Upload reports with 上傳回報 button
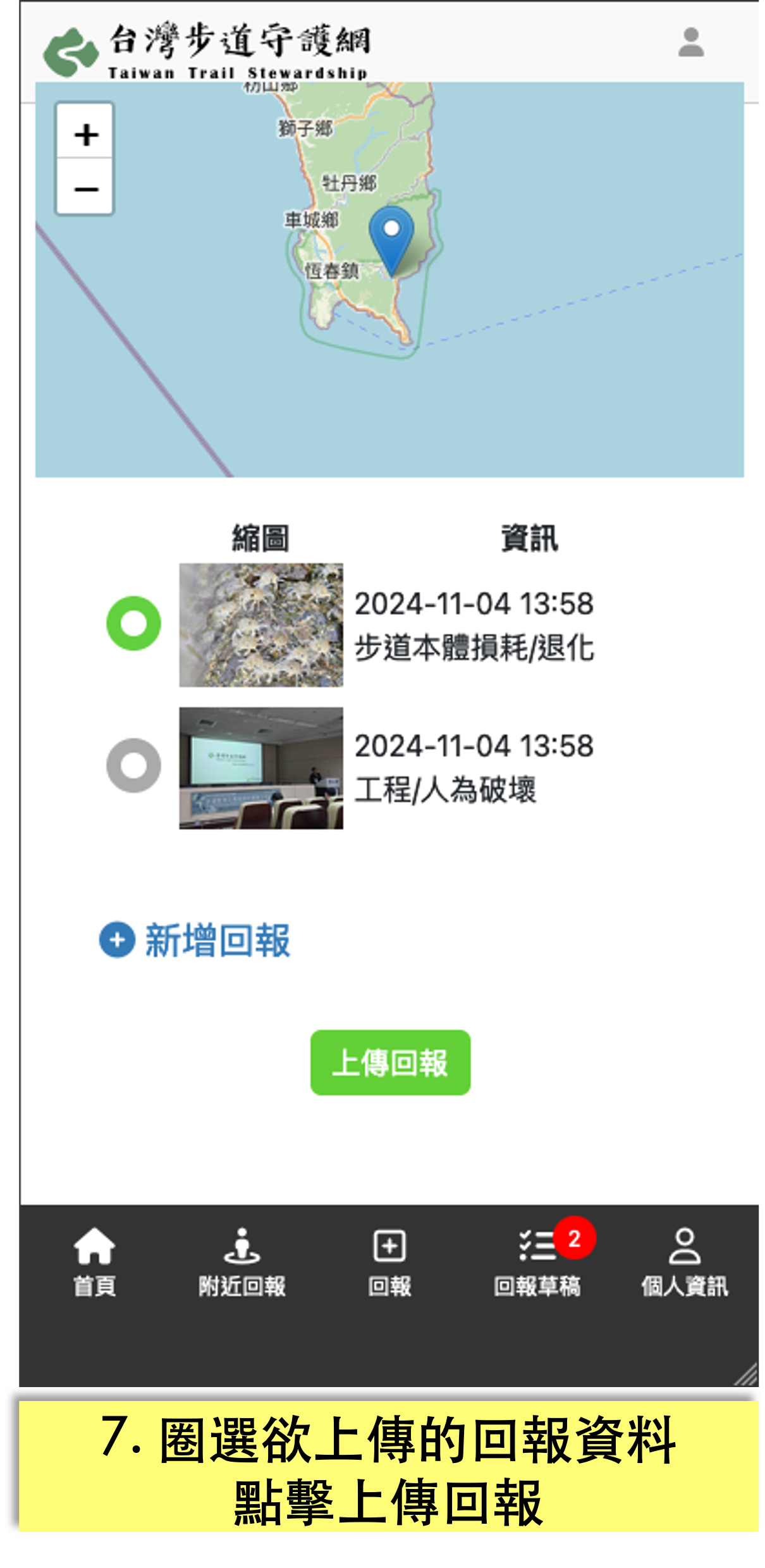 click(x=390, y=1063)
